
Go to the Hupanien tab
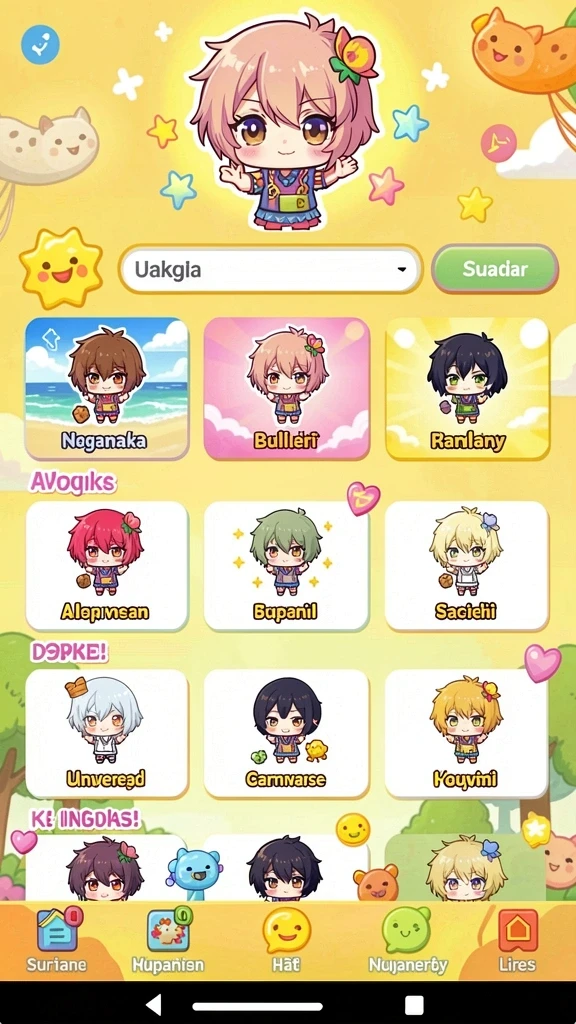(x=168, y=940)
